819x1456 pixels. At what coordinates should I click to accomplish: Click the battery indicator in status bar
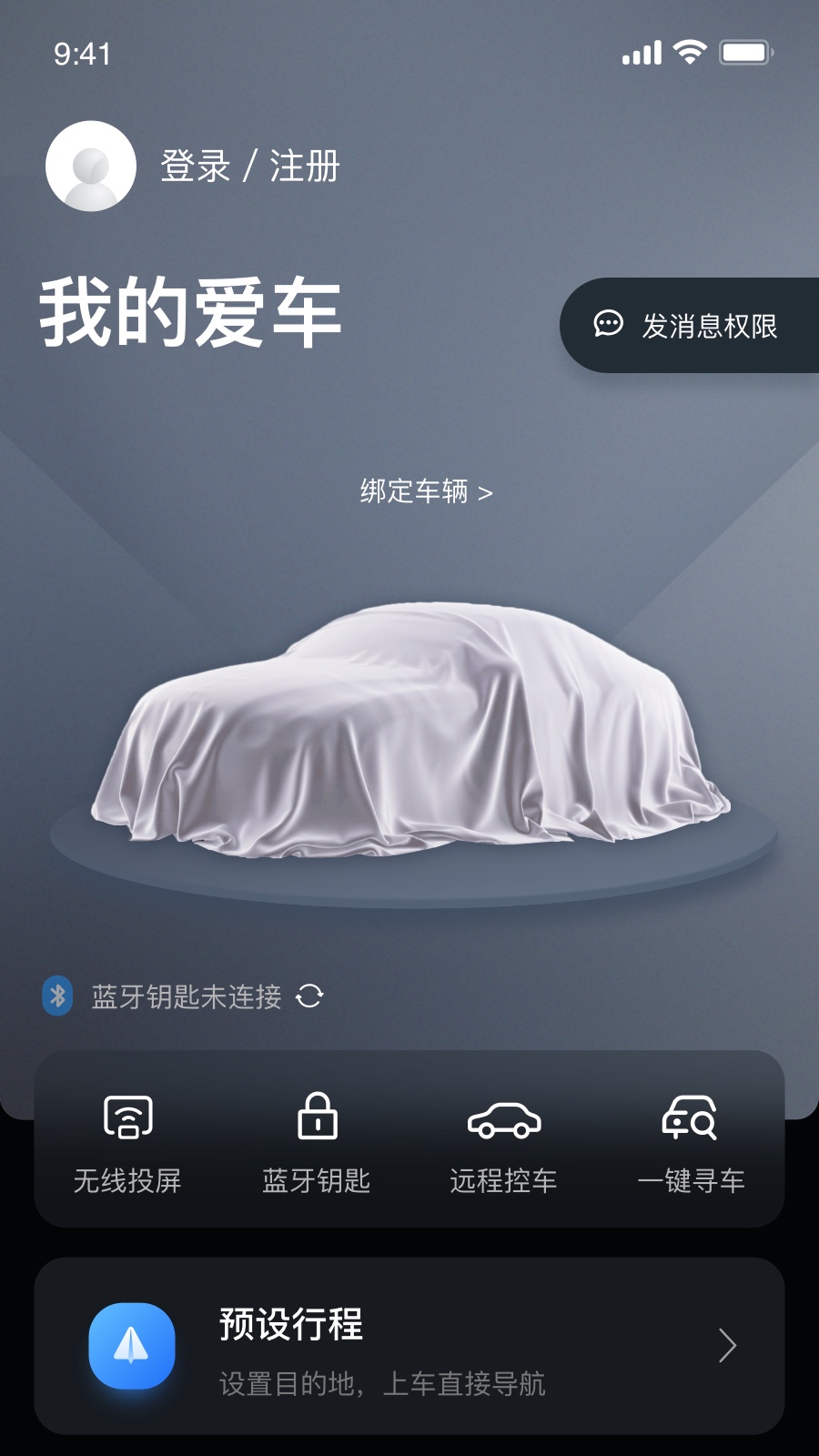click(746, 52)
